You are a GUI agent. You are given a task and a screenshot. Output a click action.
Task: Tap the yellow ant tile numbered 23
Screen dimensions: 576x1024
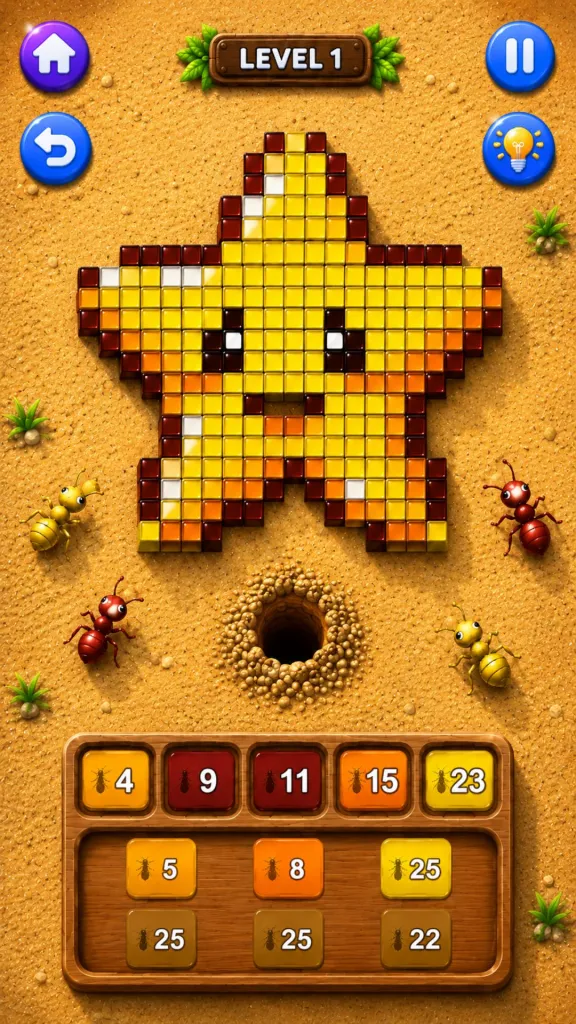[x=460, y=780]
